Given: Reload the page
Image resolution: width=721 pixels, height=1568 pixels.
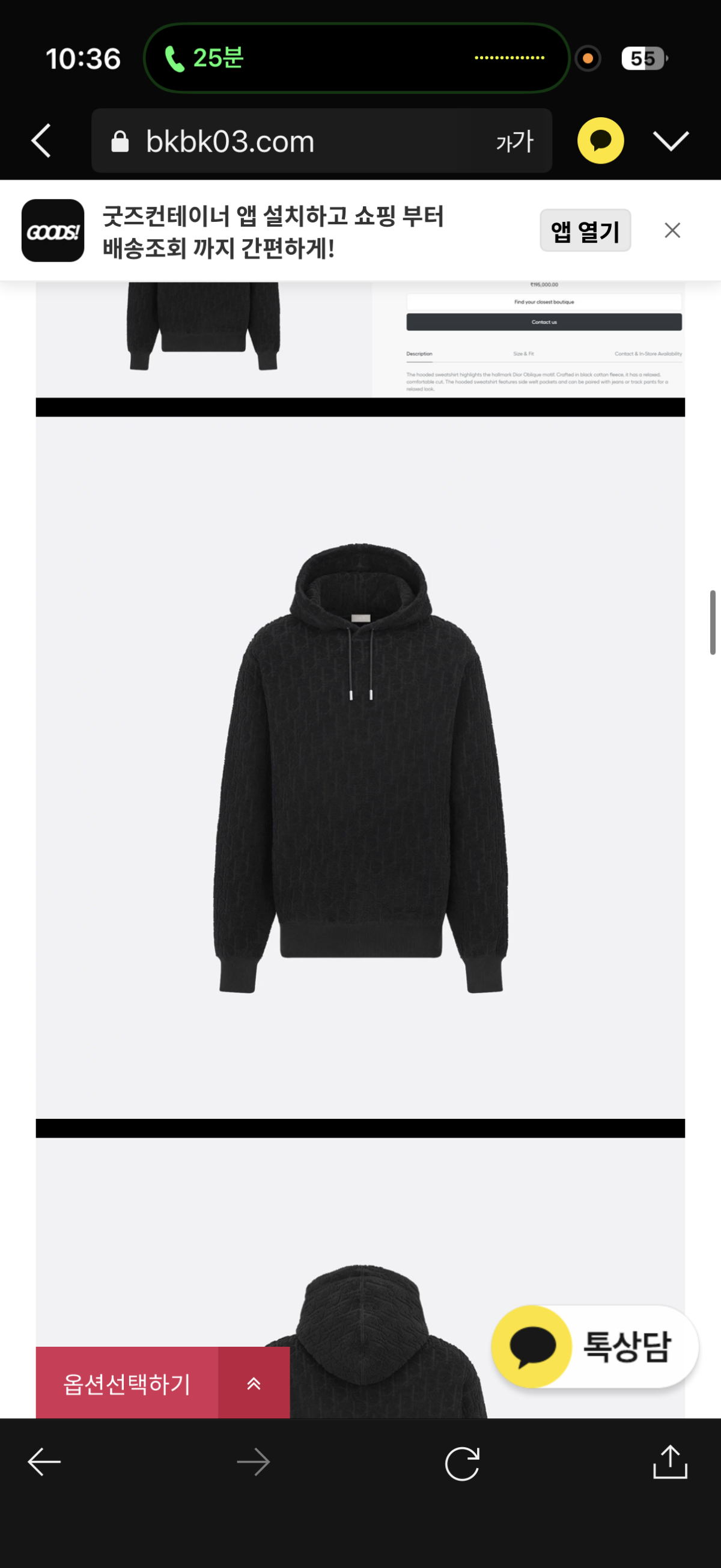Looking at the screenshot, I should tap(462, 1463).
